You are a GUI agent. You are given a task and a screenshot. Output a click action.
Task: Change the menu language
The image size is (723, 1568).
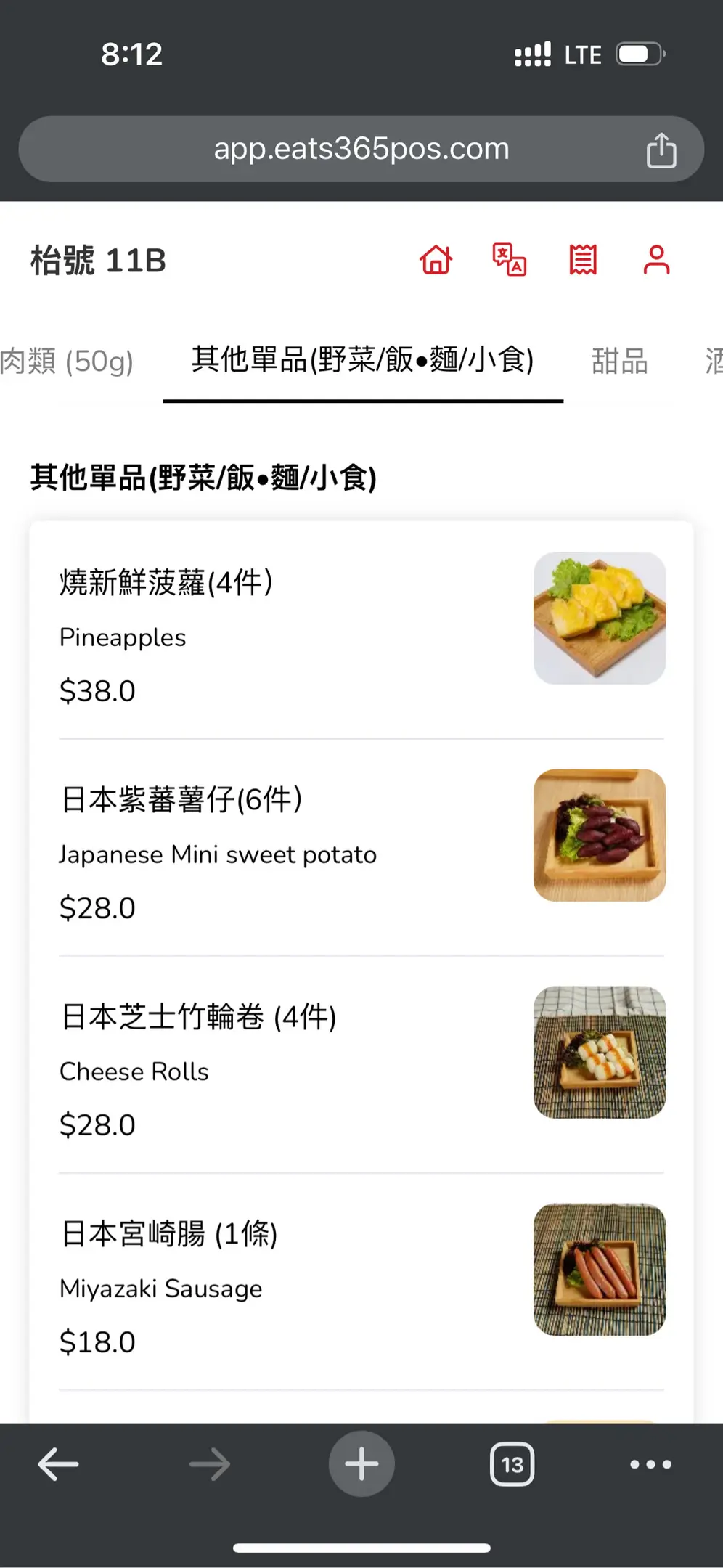pos(510,260)
